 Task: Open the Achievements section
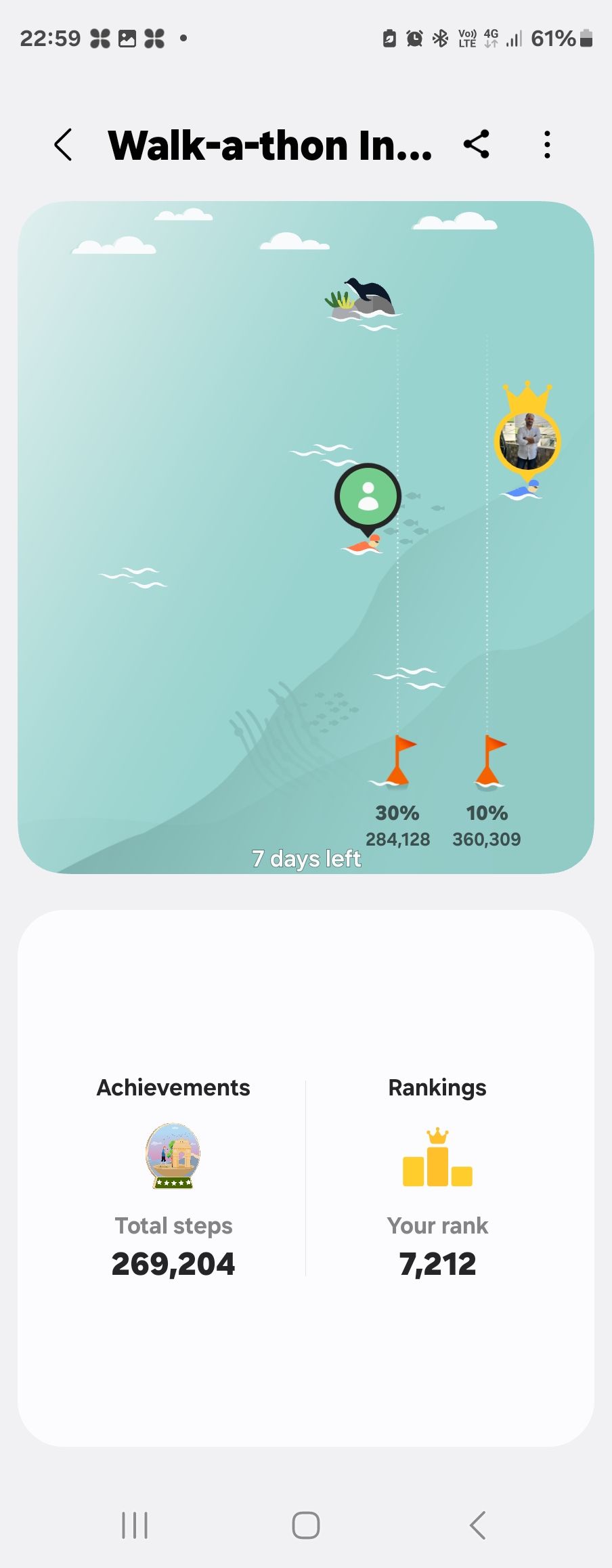(x=173, y=1087)
